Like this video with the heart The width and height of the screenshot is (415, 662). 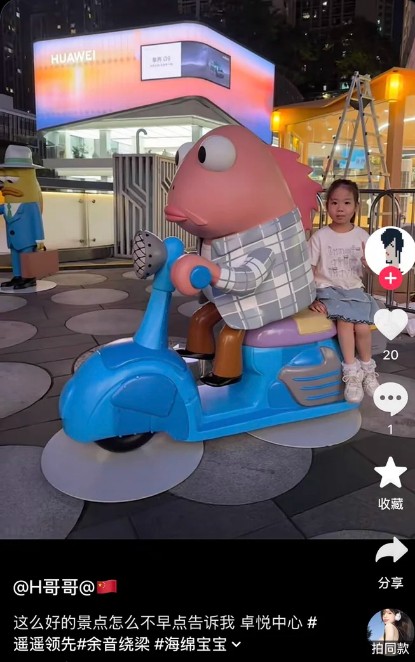[x=391, y=324]
